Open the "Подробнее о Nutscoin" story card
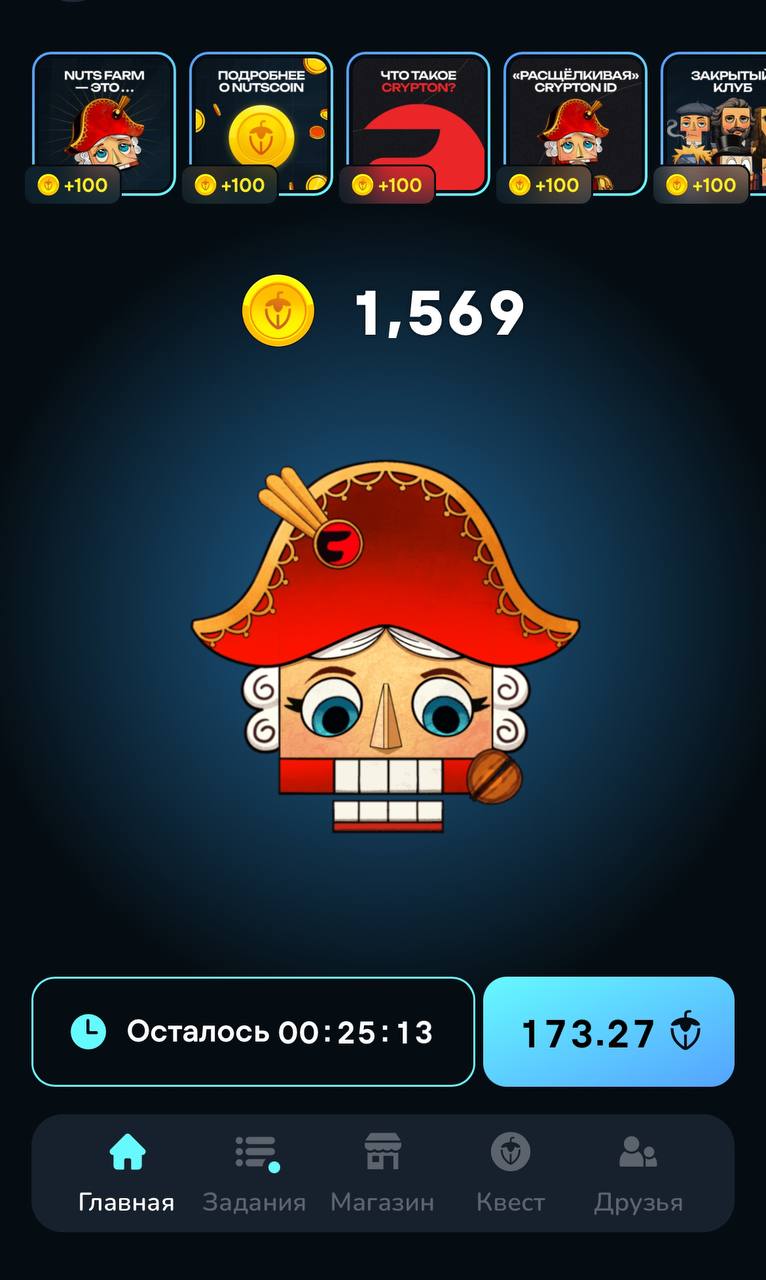The width and height of the screenshot is (766, 1280). [x=260, y=123]
